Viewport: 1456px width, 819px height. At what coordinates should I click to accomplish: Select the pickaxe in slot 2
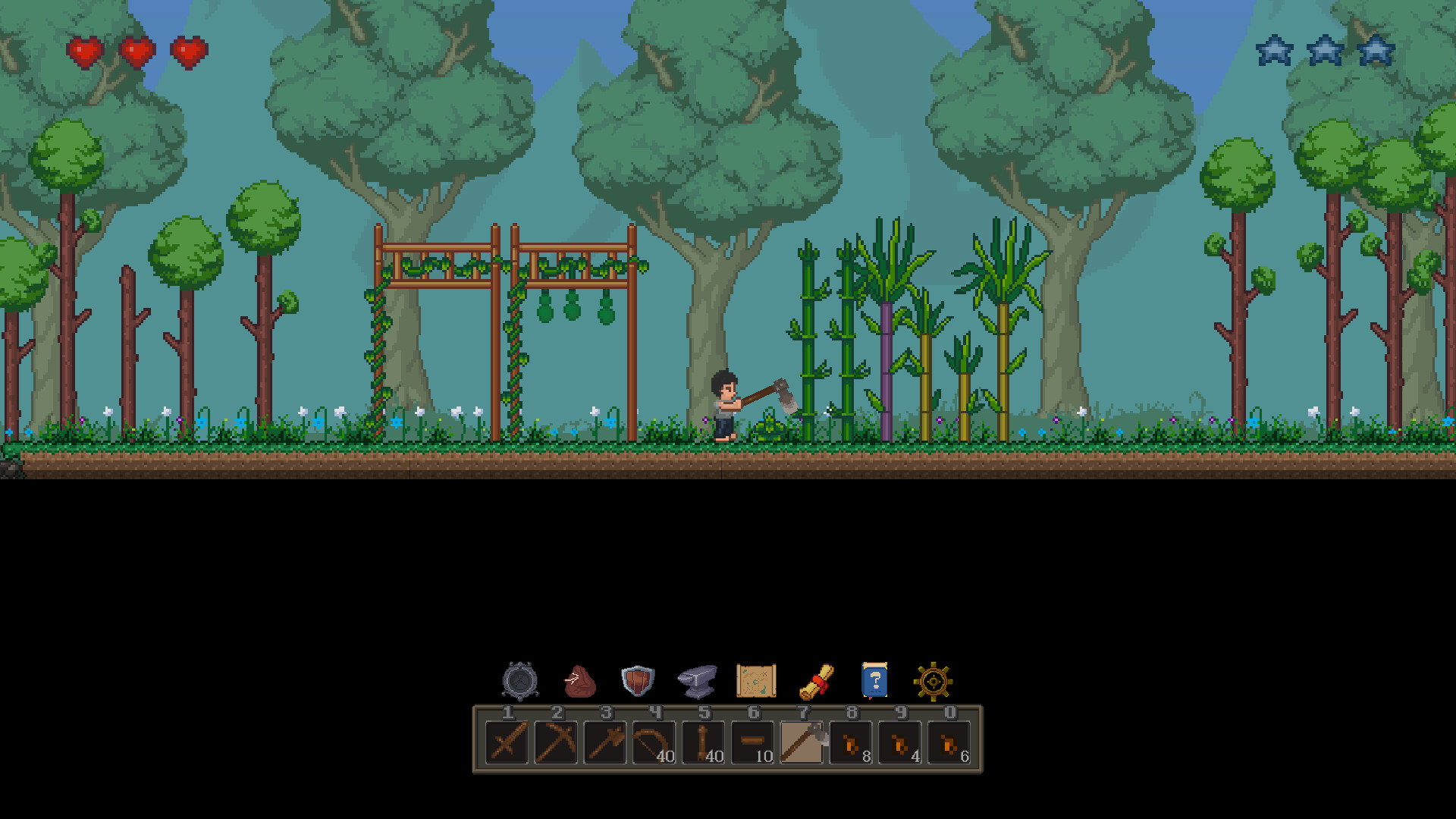tap(556, 742)
